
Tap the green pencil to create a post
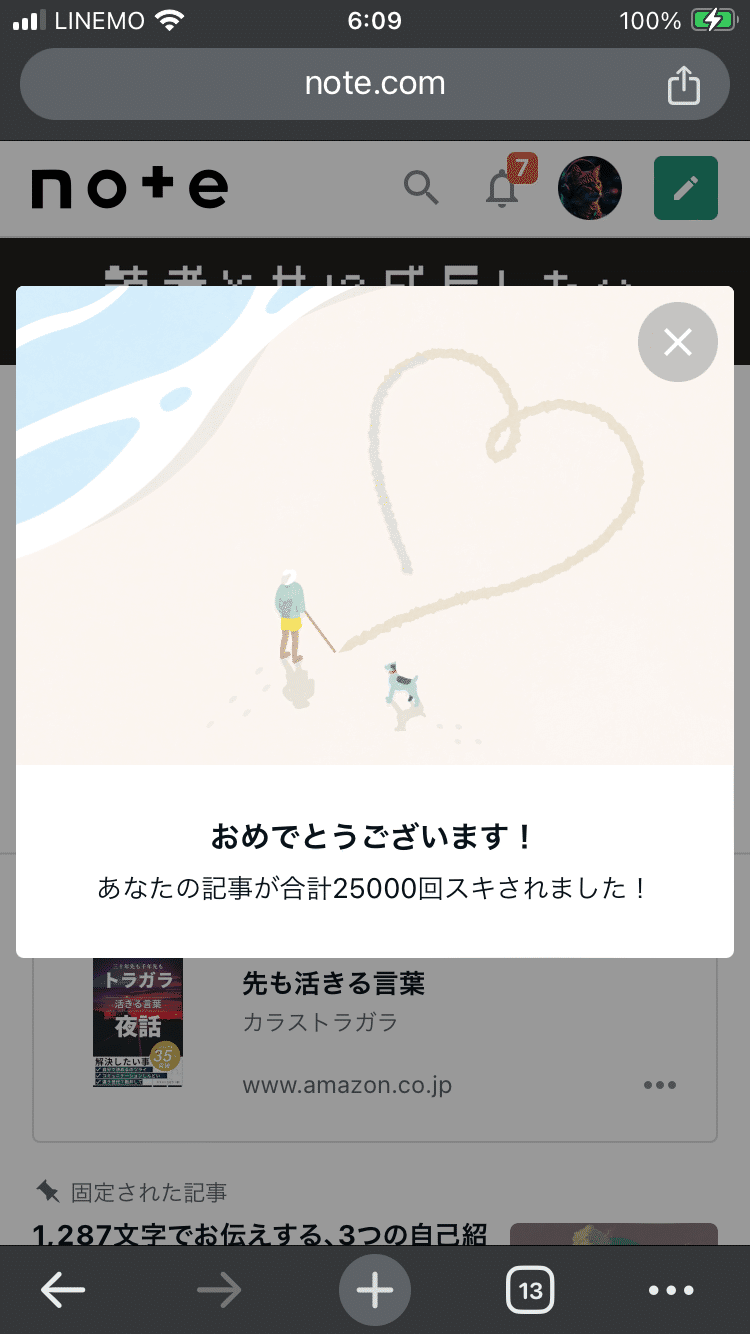click(x=685, y=188)
